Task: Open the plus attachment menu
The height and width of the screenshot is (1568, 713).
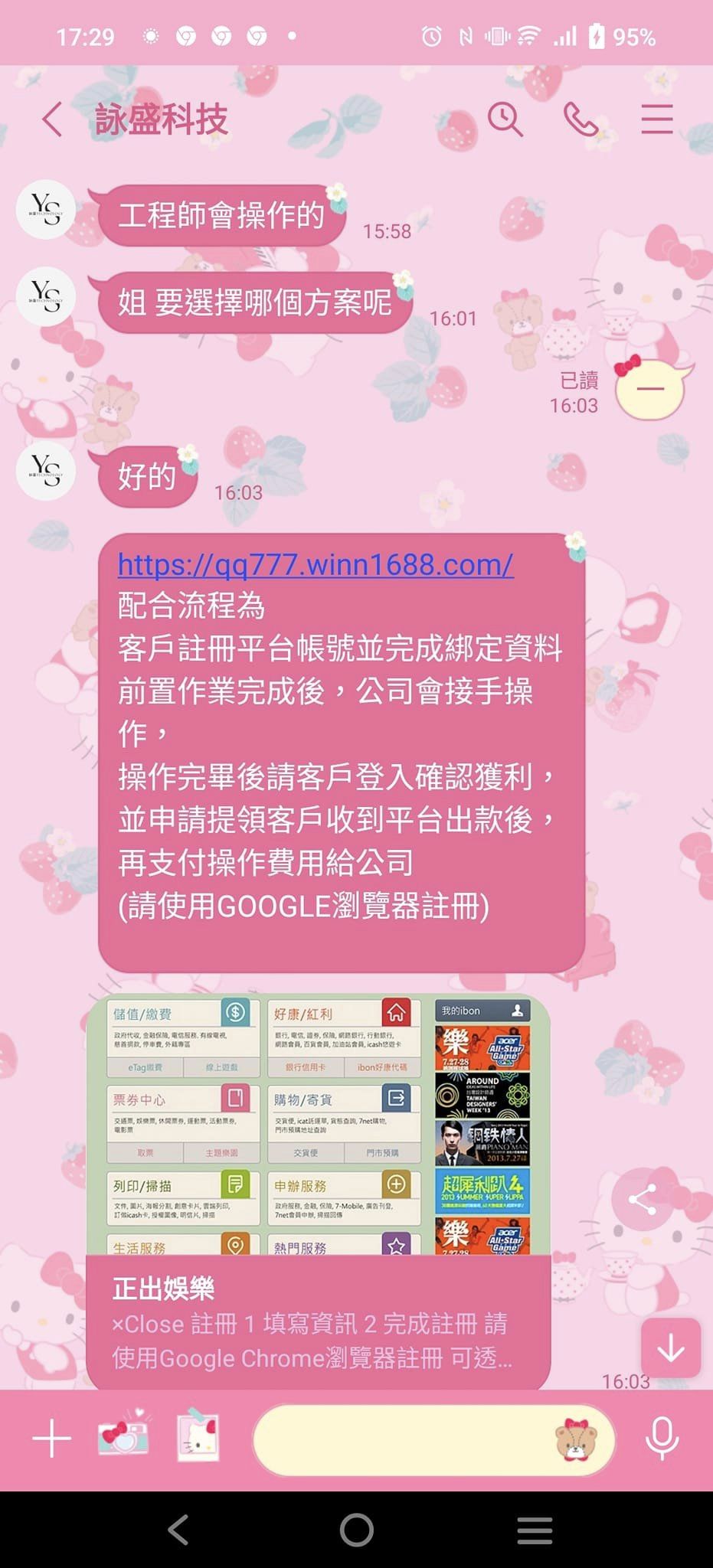Action: (x=51, y=1439)
